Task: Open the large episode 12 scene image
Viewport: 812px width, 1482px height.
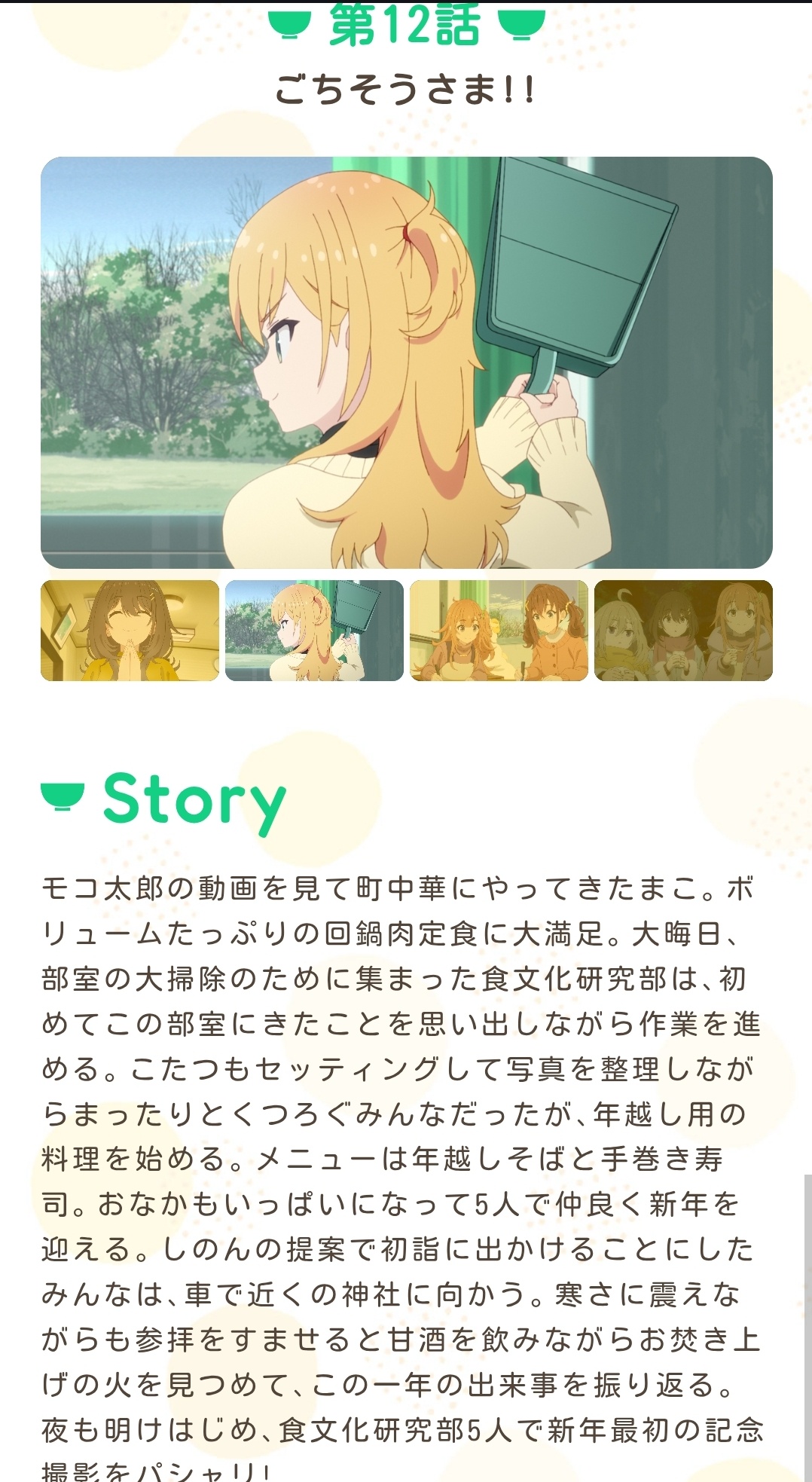Action: point(407,362)
